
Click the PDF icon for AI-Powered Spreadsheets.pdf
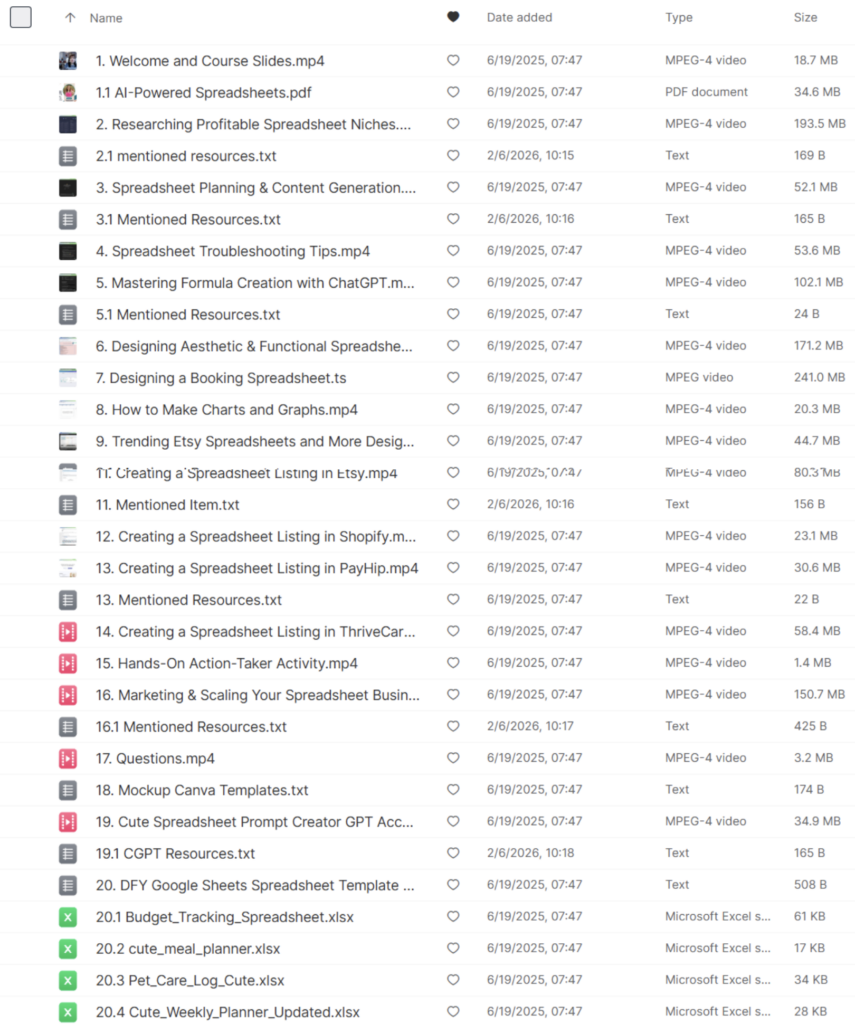click(67, 92)
